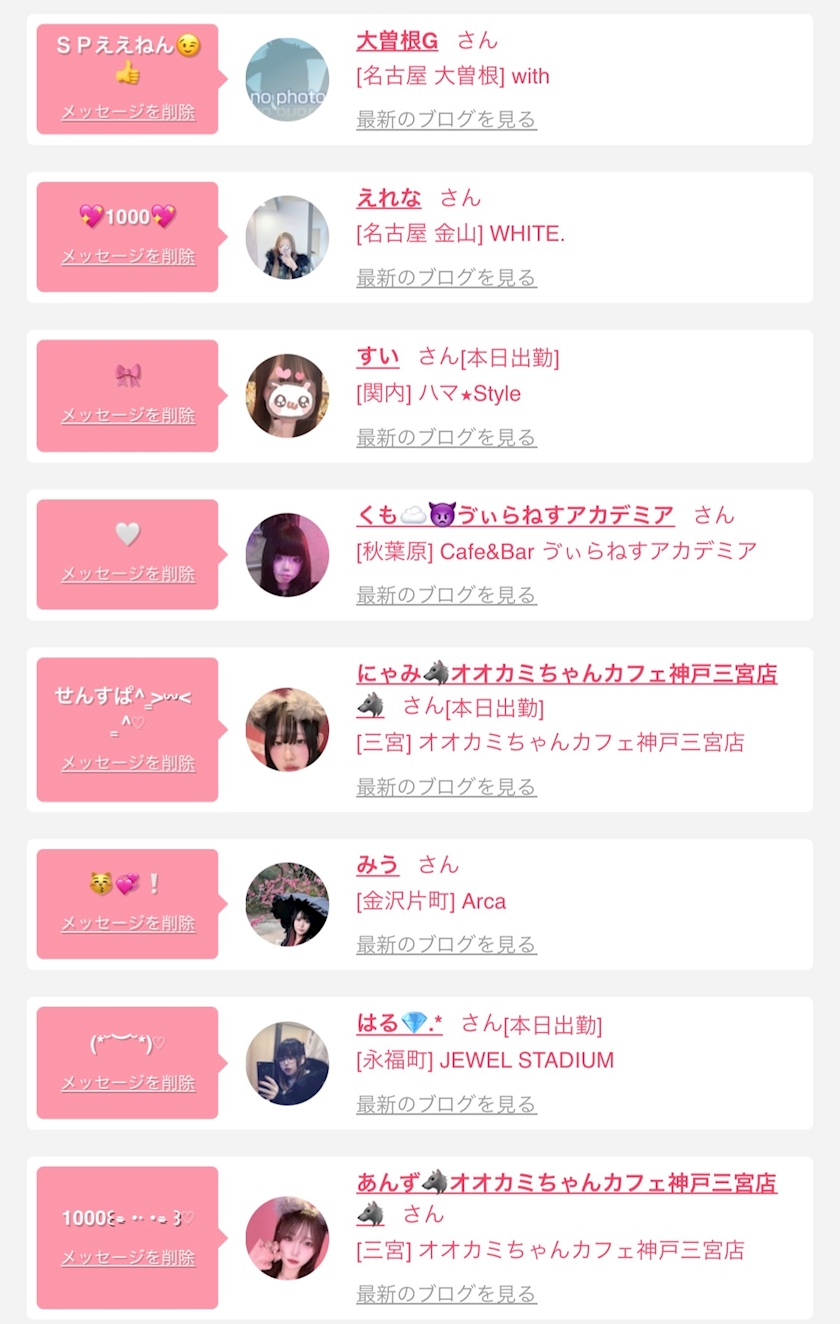This screenshot has width=840, height=1324.
Task: Open すい's profile picture
Action: (x=287, y=395)
